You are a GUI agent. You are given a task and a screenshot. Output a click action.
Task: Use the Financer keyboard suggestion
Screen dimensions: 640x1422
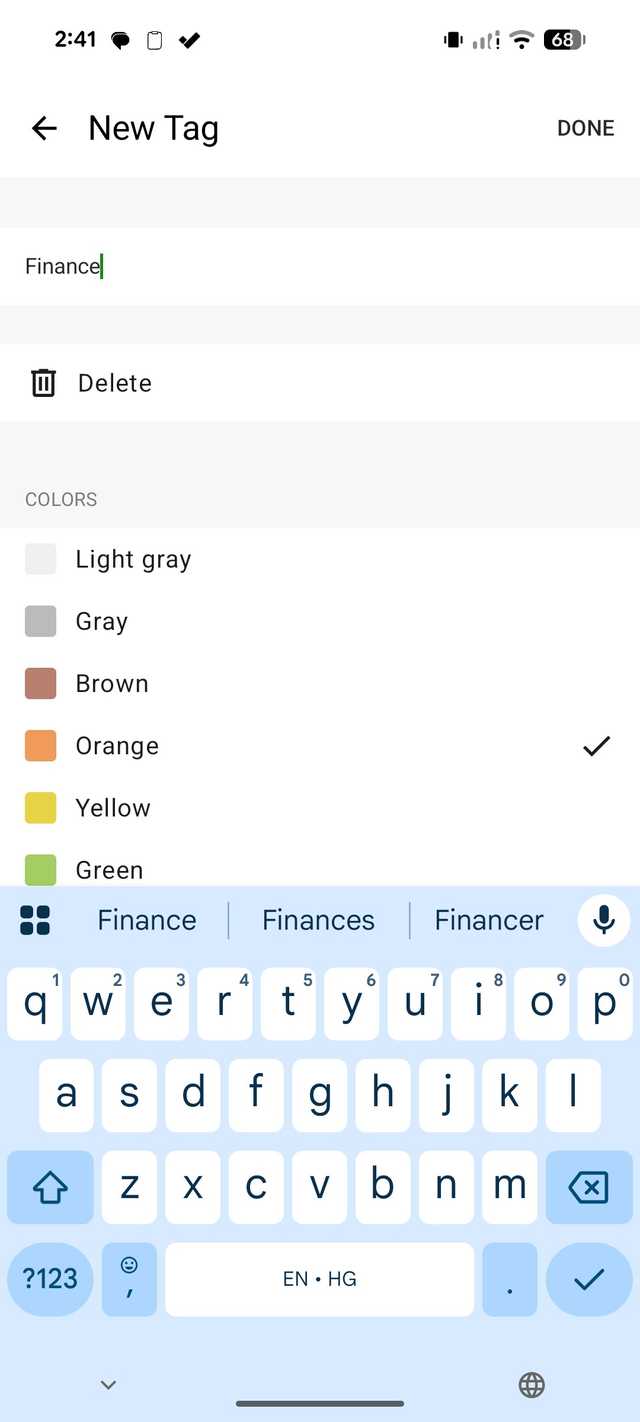click(x=489, y=920)
